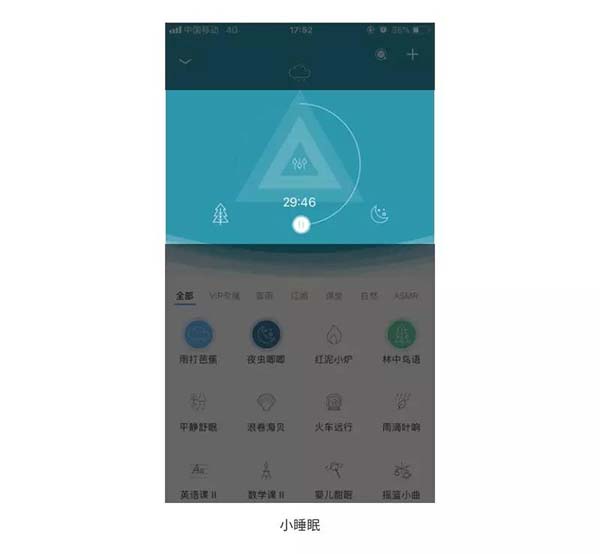Open the volume mixer sliders icon
Viewport: 600px width, 554px height.
300,163
